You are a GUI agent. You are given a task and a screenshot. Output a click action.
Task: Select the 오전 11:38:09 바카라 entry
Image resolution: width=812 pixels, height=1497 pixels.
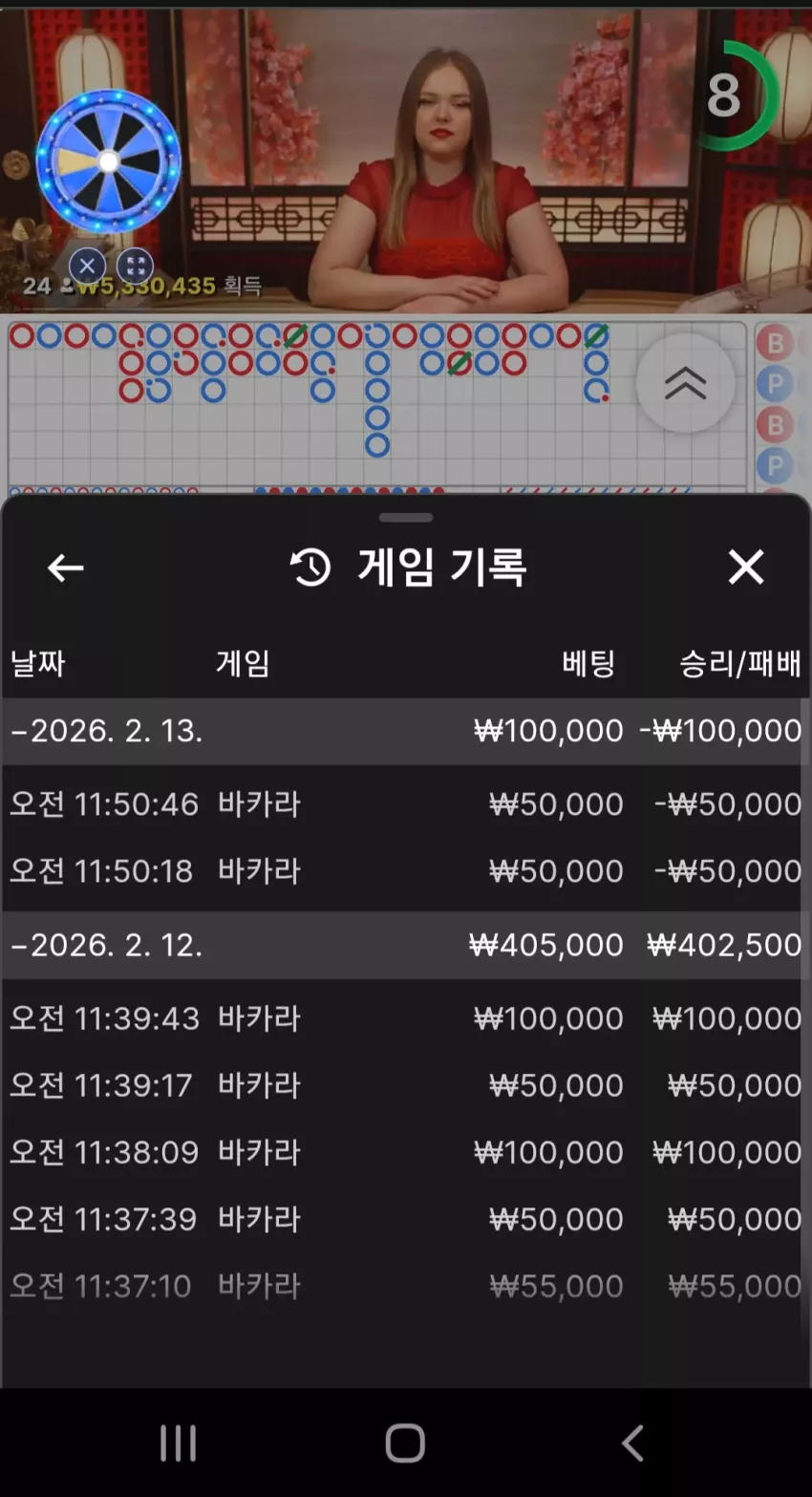click(x=403, y=1151)
